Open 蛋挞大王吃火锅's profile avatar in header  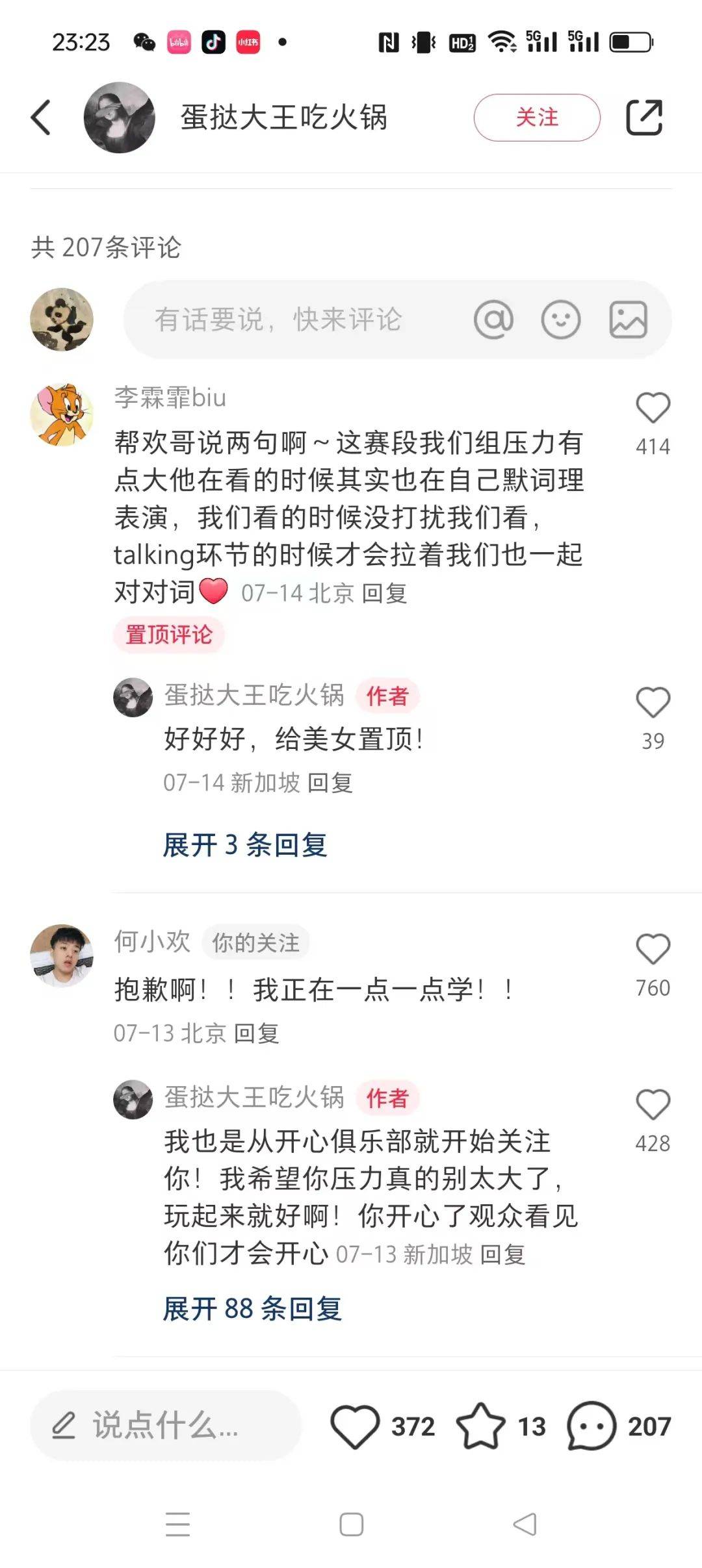coord(119,118)
